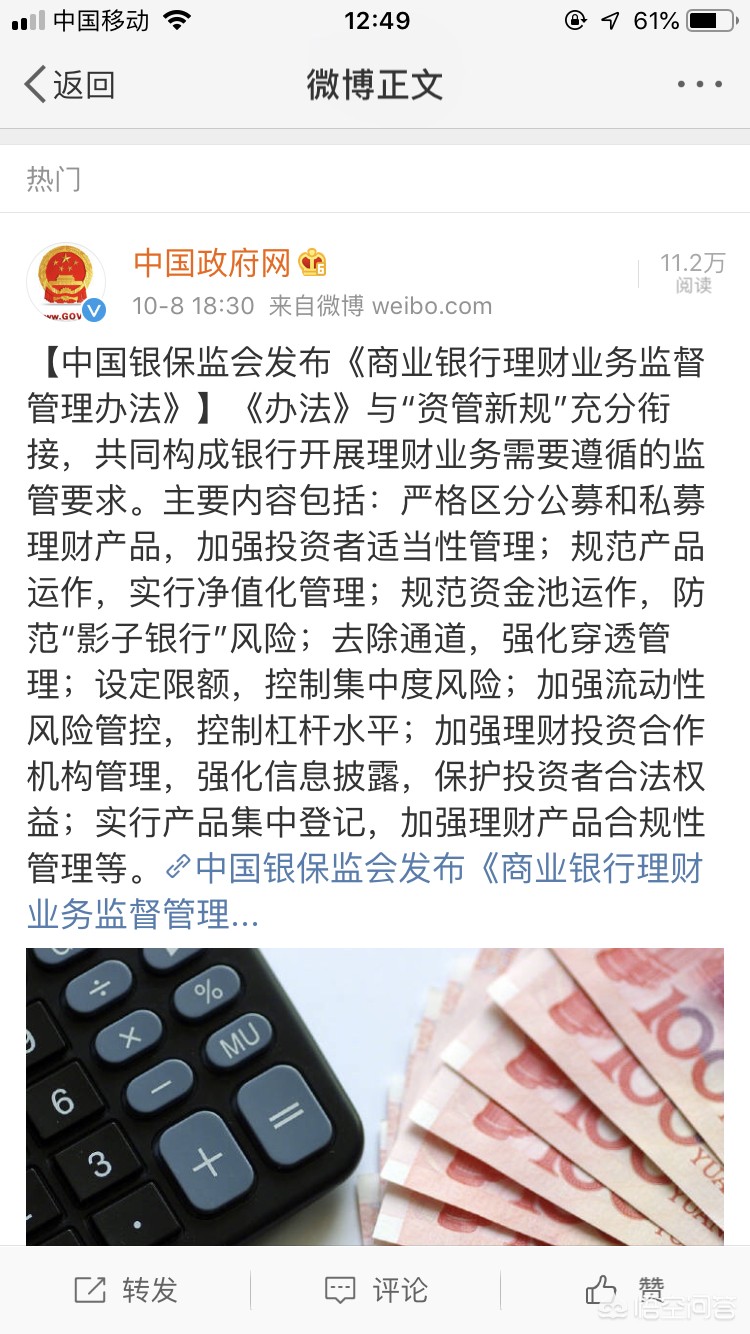The image size is (750, 1334).
Task: Tap the 中国政府网 account name
Action: pyautogui.click(x=212, y=263)
